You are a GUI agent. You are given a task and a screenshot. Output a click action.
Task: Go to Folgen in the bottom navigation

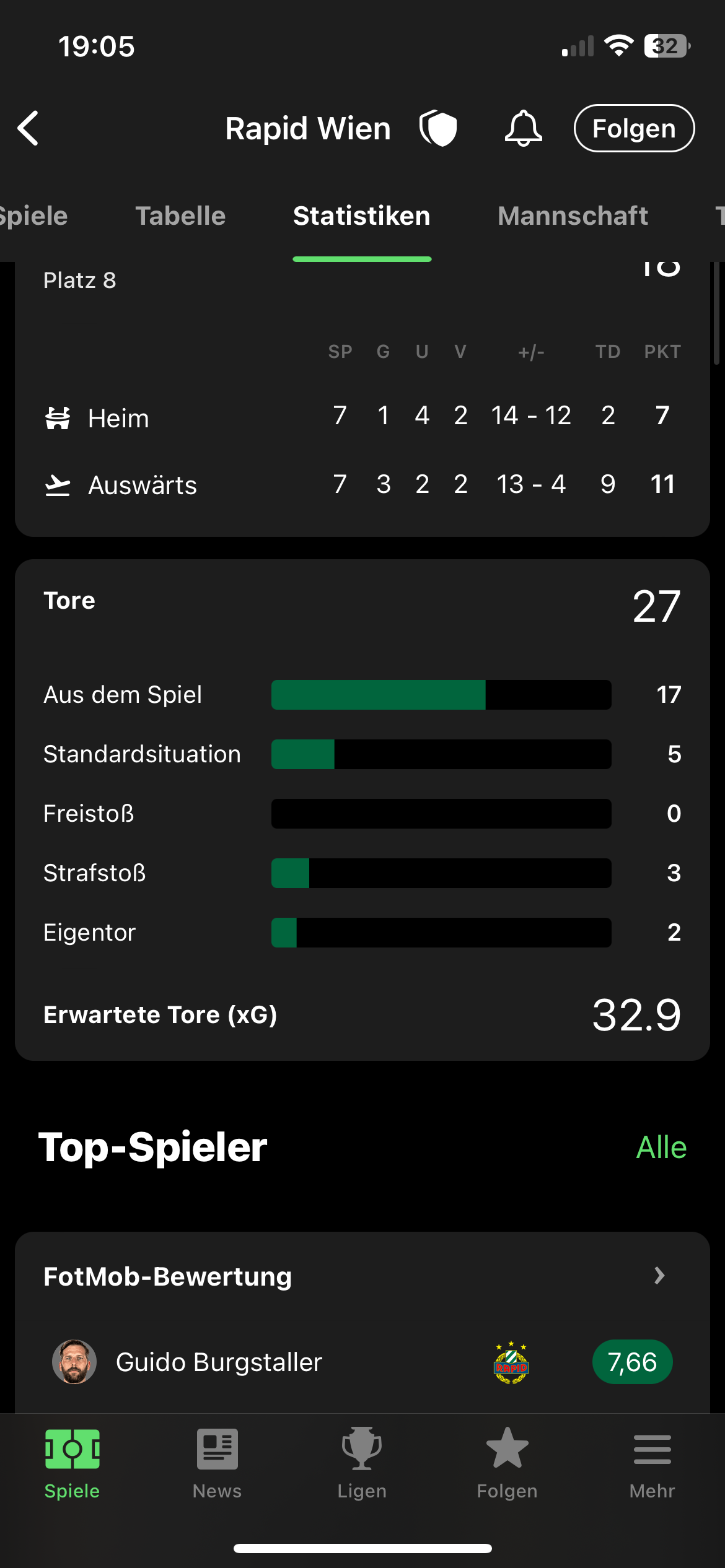(x=507, y=1464)
